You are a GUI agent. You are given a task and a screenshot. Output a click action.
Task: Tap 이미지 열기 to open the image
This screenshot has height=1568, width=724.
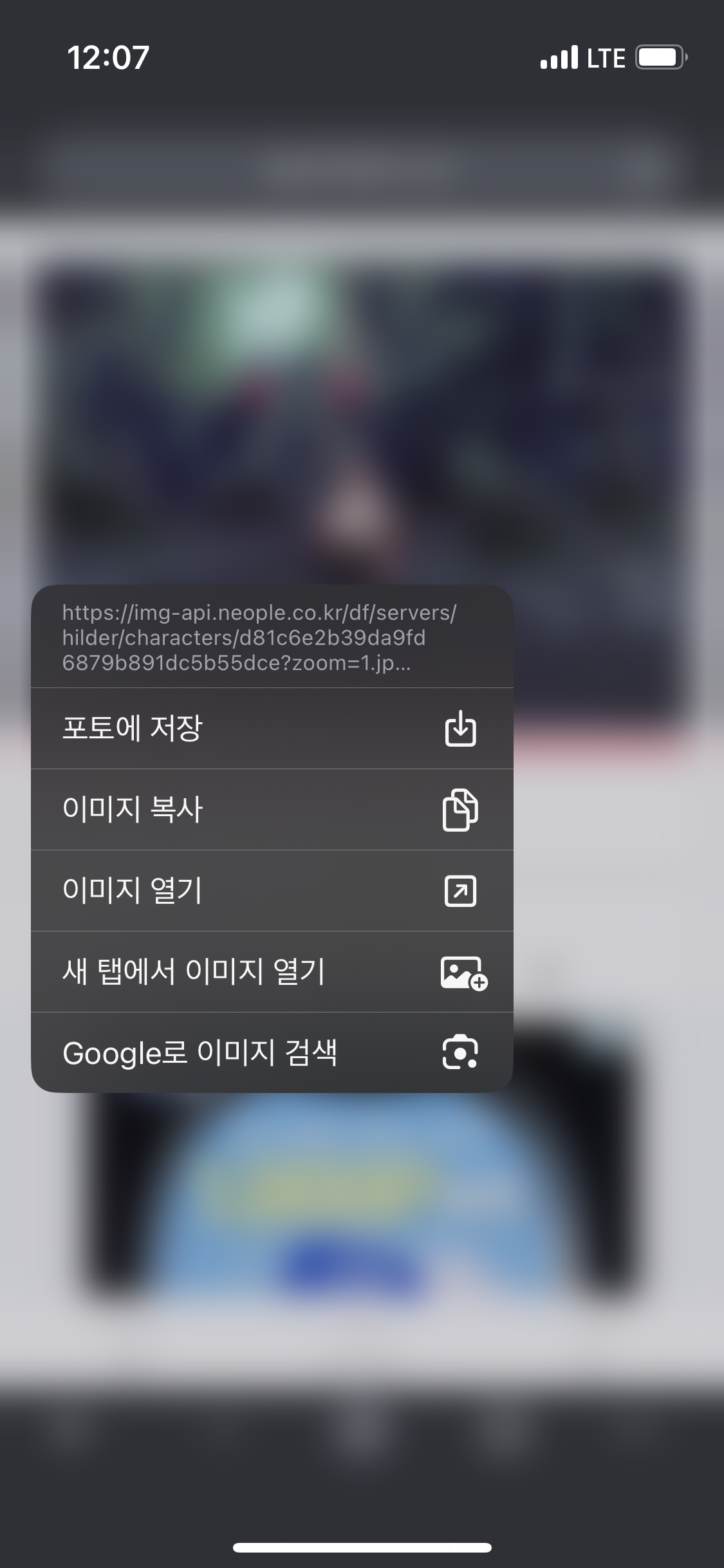pyautogui.click(x=272, y=891)
